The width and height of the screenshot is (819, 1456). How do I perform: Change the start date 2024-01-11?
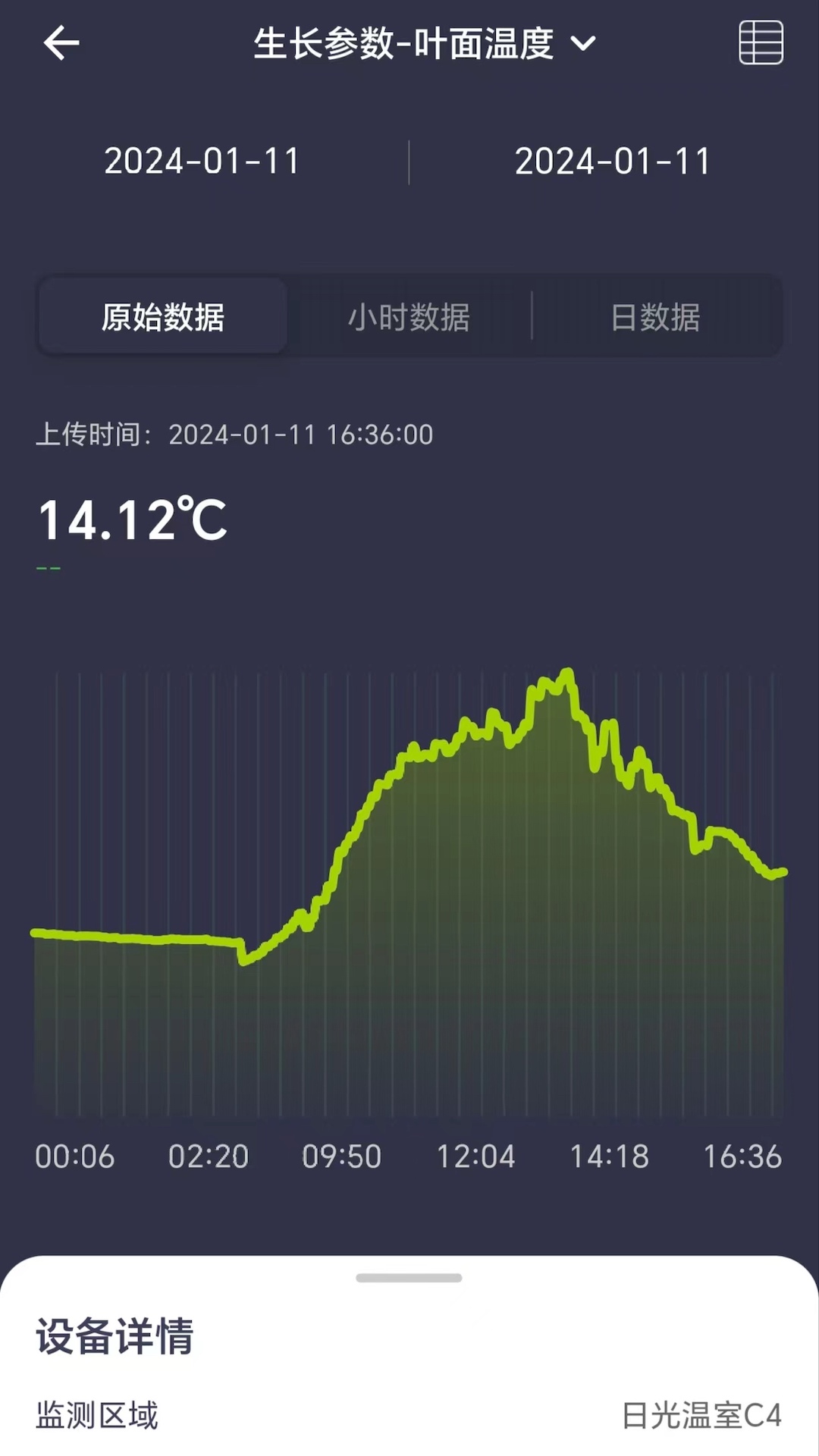point(202,161)
